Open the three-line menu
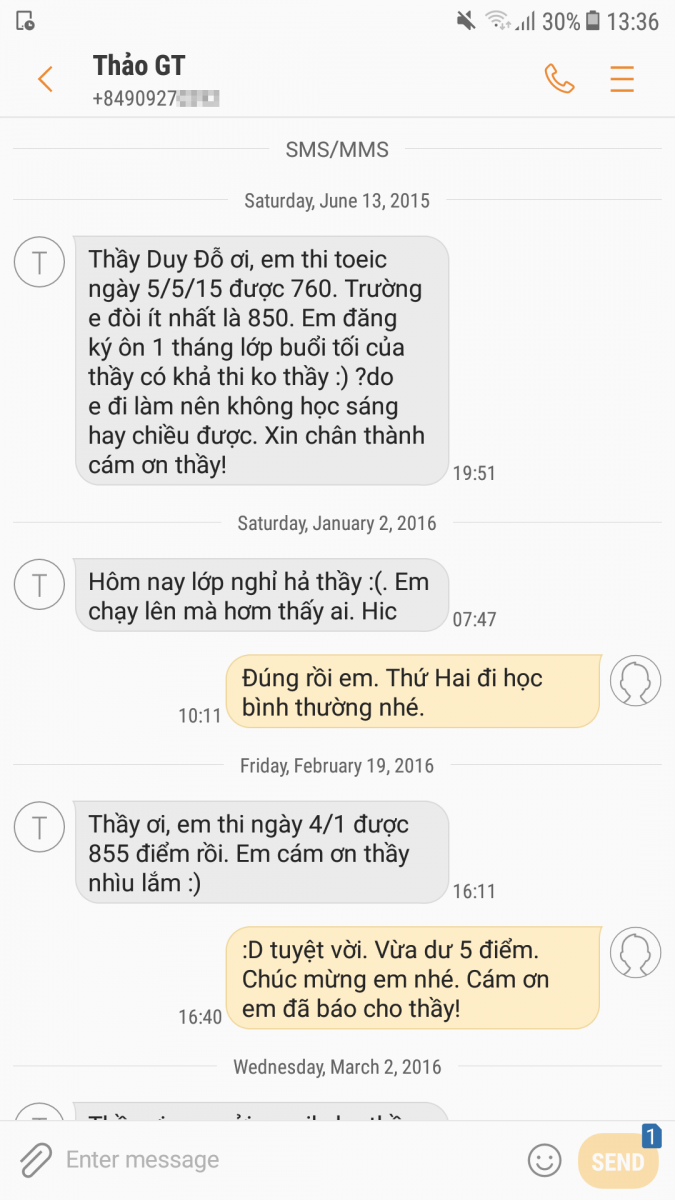 tap(622, 79)
